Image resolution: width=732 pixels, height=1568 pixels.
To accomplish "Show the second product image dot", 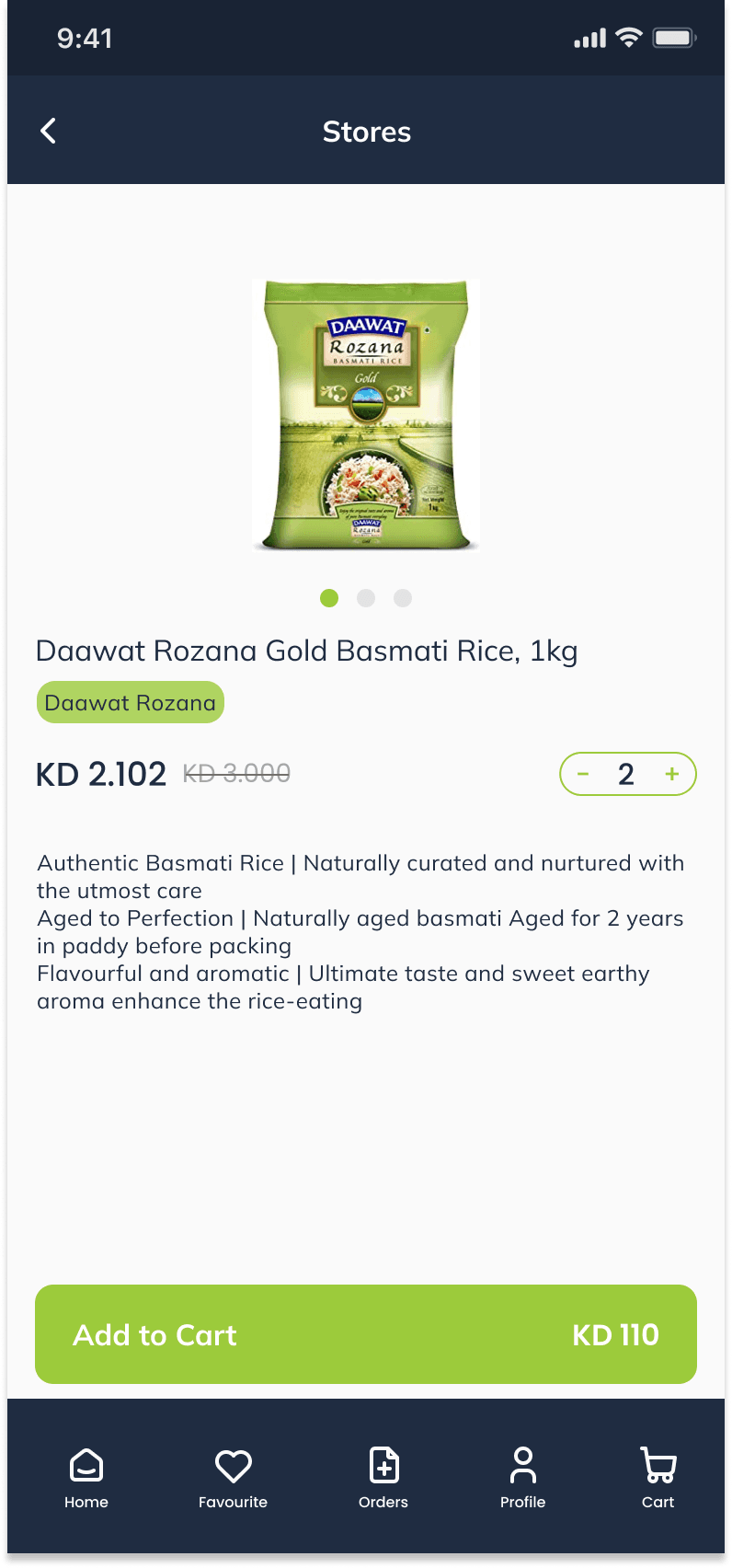I will point(366,598).
